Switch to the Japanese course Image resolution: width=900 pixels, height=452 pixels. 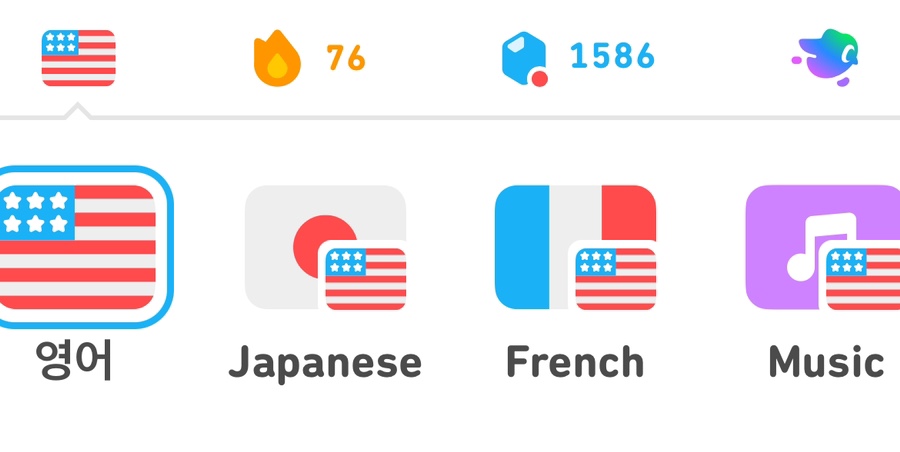coord(325,247)
